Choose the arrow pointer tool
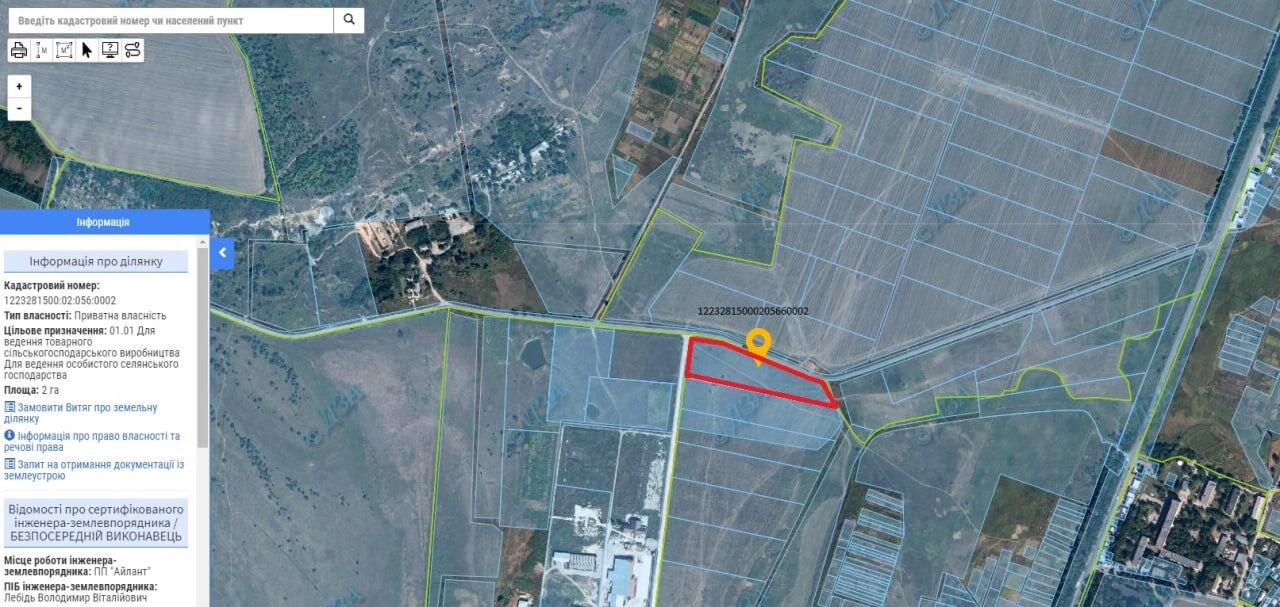The height and width of the screenshot is (607, 1280). pos(87,50)
